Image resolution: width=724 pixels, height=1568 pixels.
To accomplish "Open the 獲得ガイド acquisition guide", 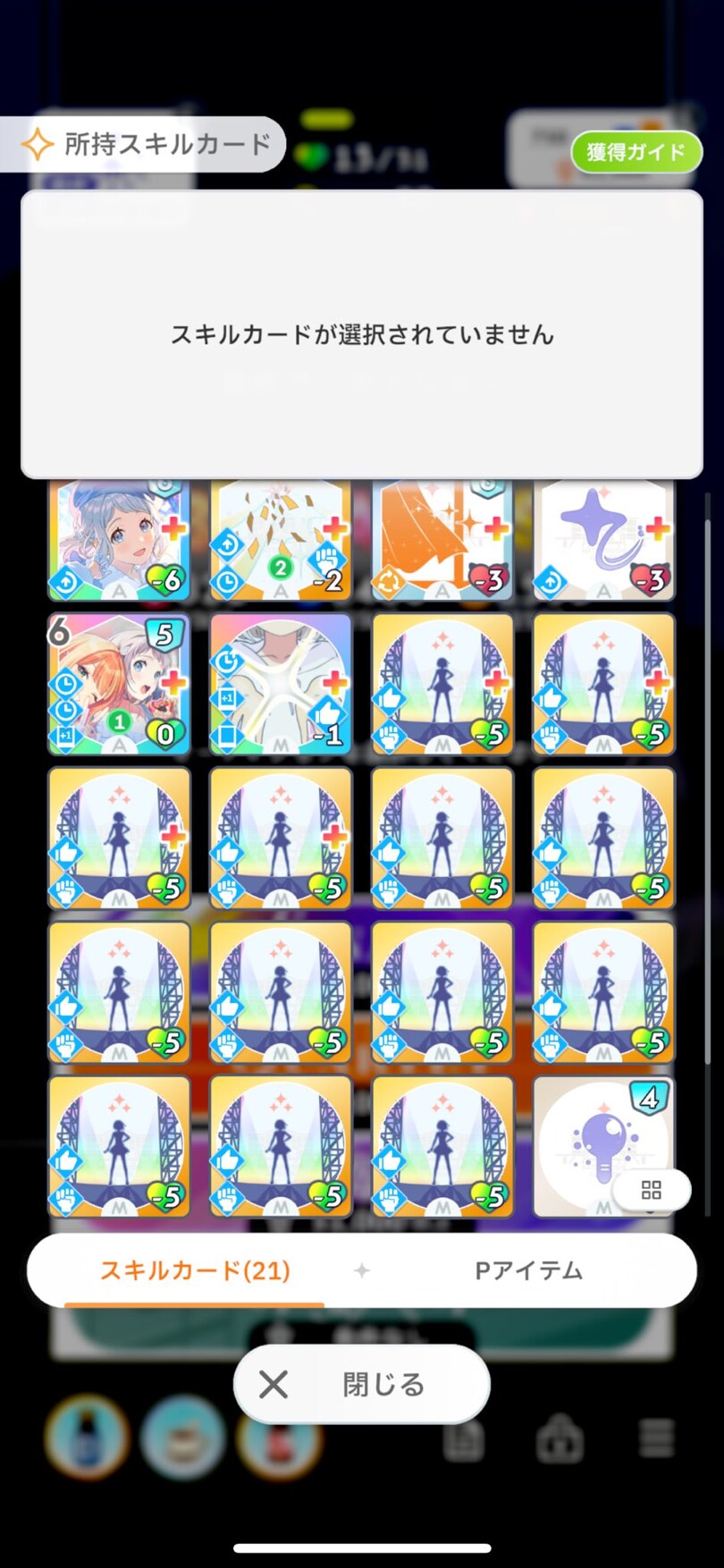I will 636,153.
